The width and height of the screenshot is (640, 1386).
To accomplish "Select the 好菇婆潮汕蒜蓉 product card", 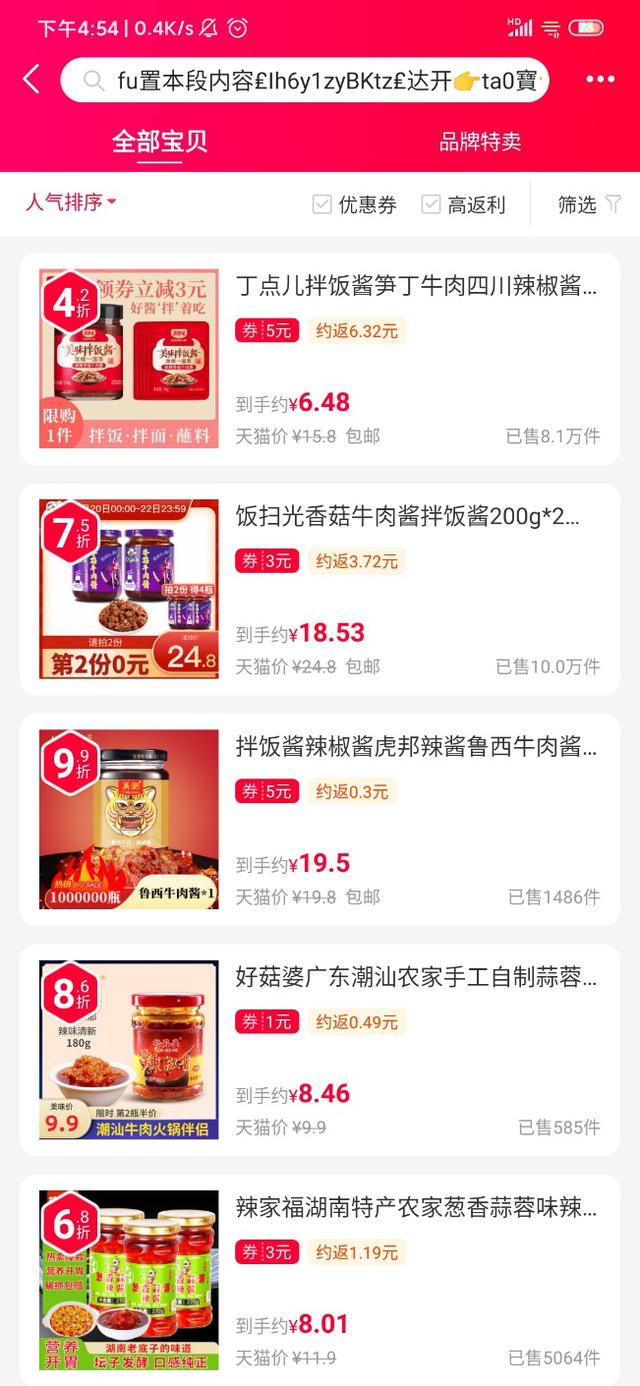I will pos(320,1049).
